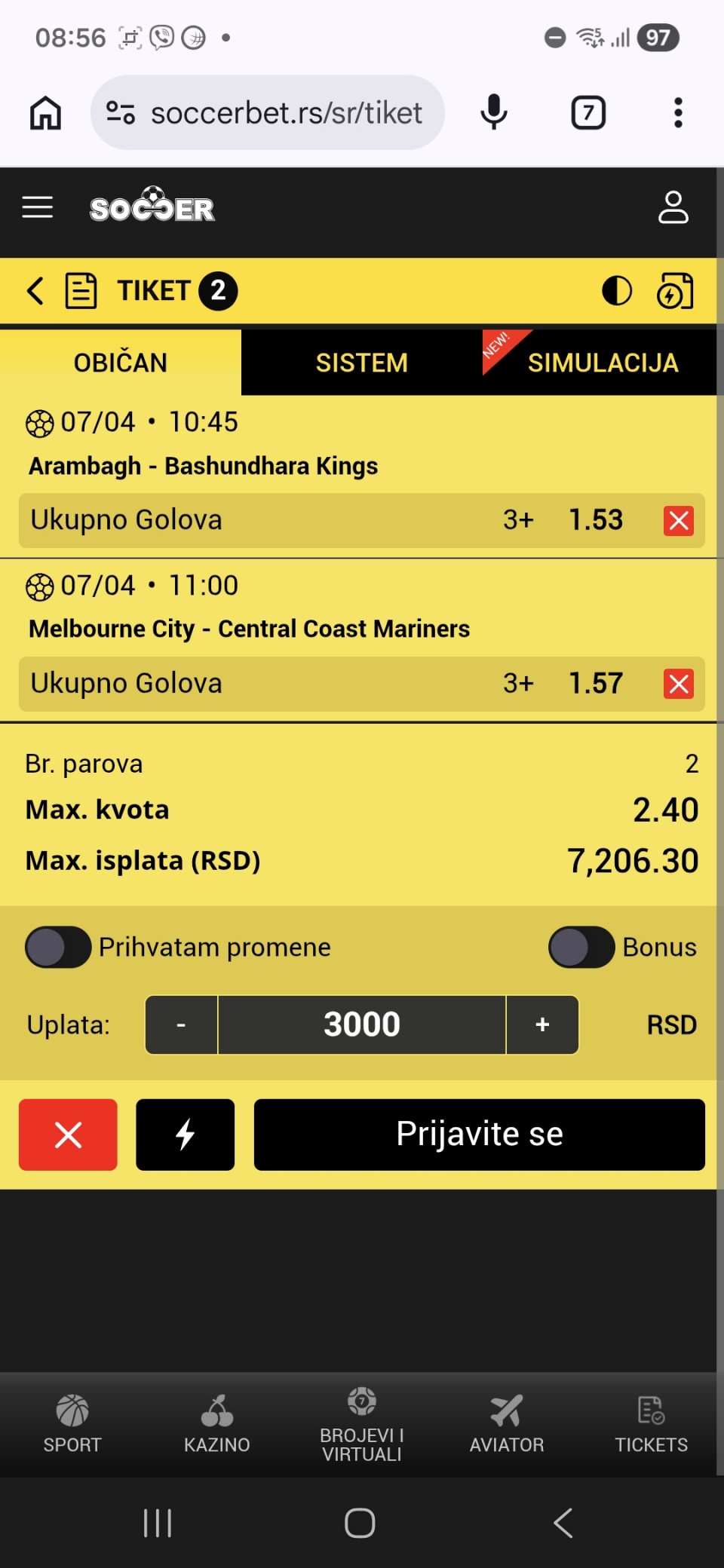Screen dimensions: 724x1568
Task: Tap the Prijavite se login button
Action: tap(479, 1135)
